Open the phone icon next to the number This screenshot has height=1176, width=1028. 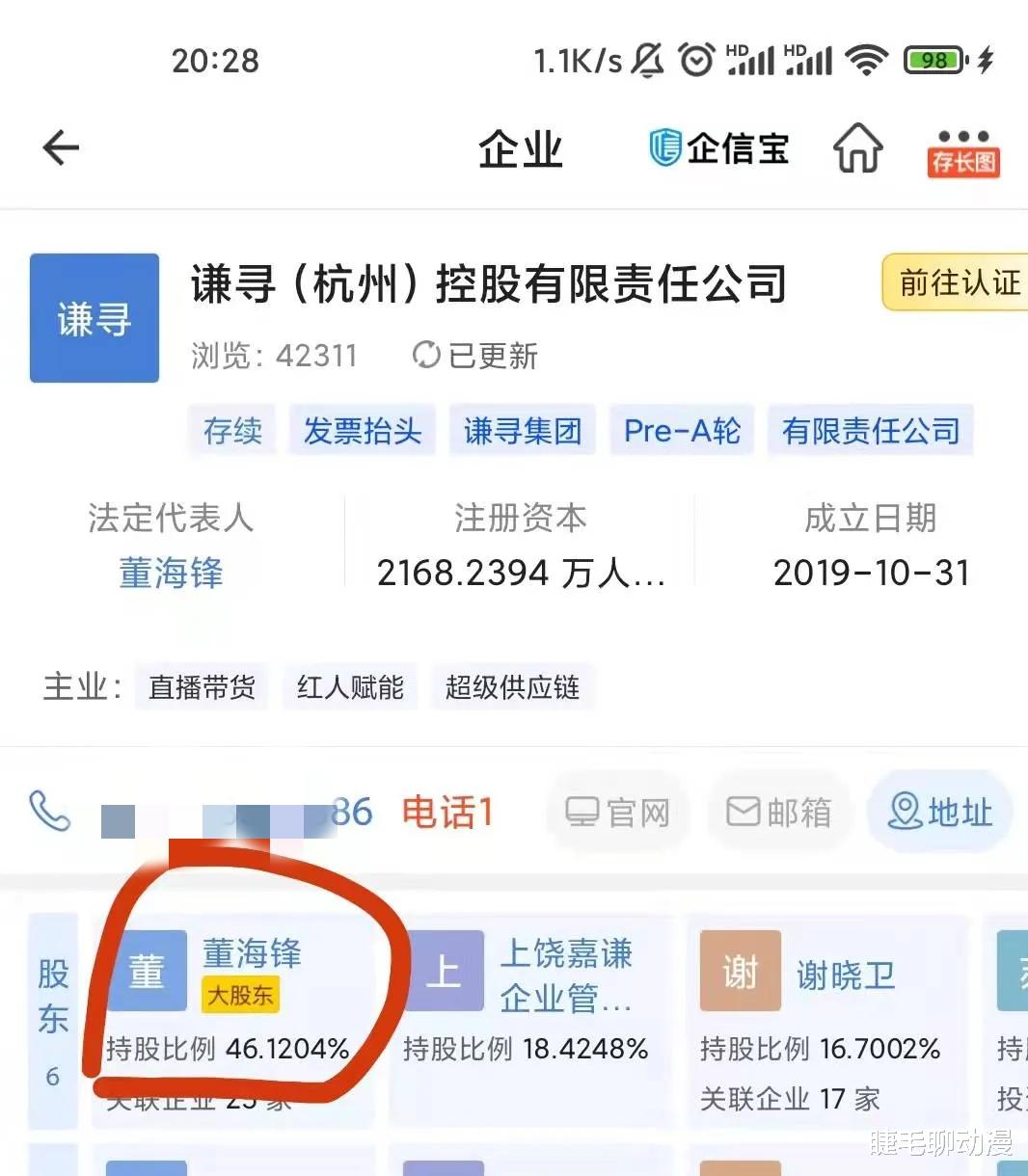coord(50,813)
